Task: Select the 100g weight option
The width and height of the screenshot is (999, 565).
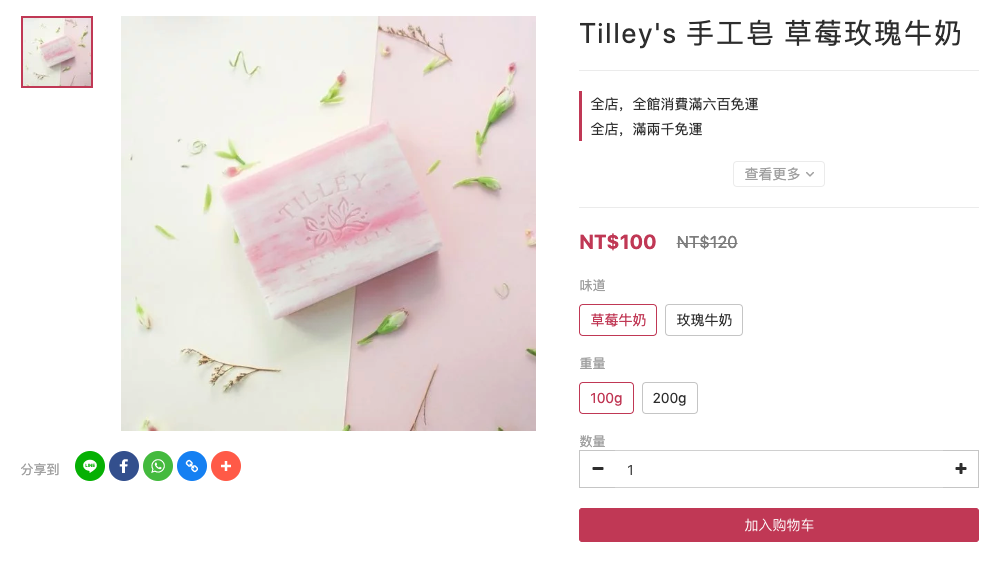Action: pyautogui.click(x=605, y=398)
